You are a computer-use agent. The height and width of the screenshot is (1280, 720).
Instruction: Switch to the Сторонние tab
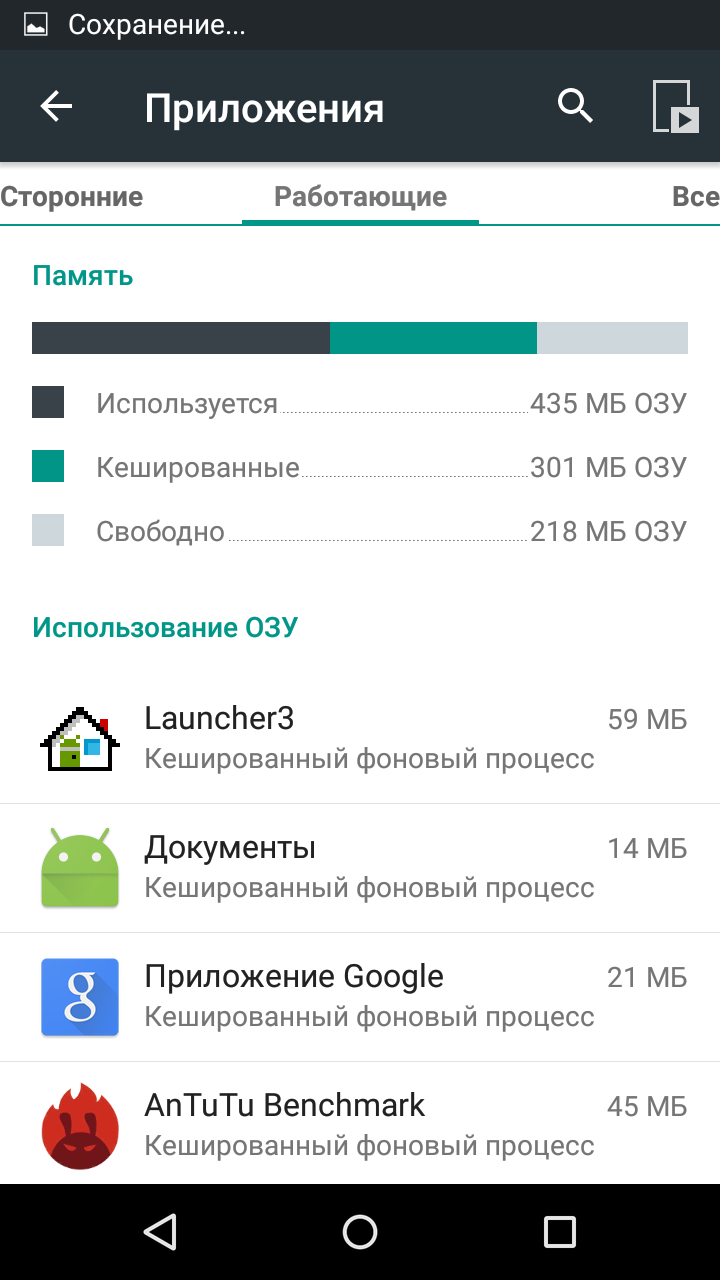pos(72,197)
